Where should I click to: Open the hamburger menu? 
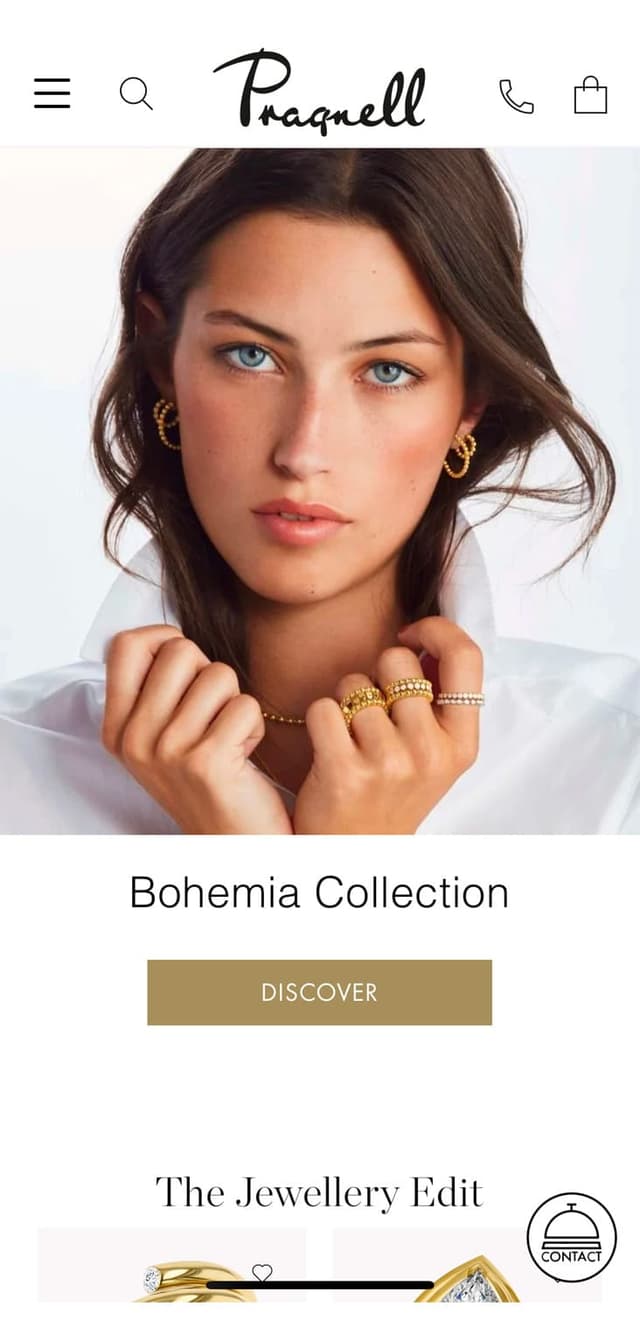[52, 93]
